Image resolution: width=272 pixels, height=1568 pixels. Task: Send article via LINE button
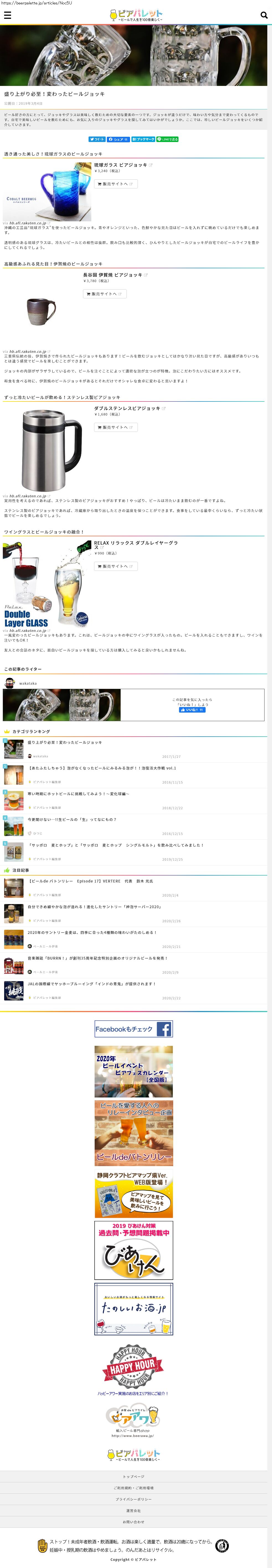pos(168,139)
